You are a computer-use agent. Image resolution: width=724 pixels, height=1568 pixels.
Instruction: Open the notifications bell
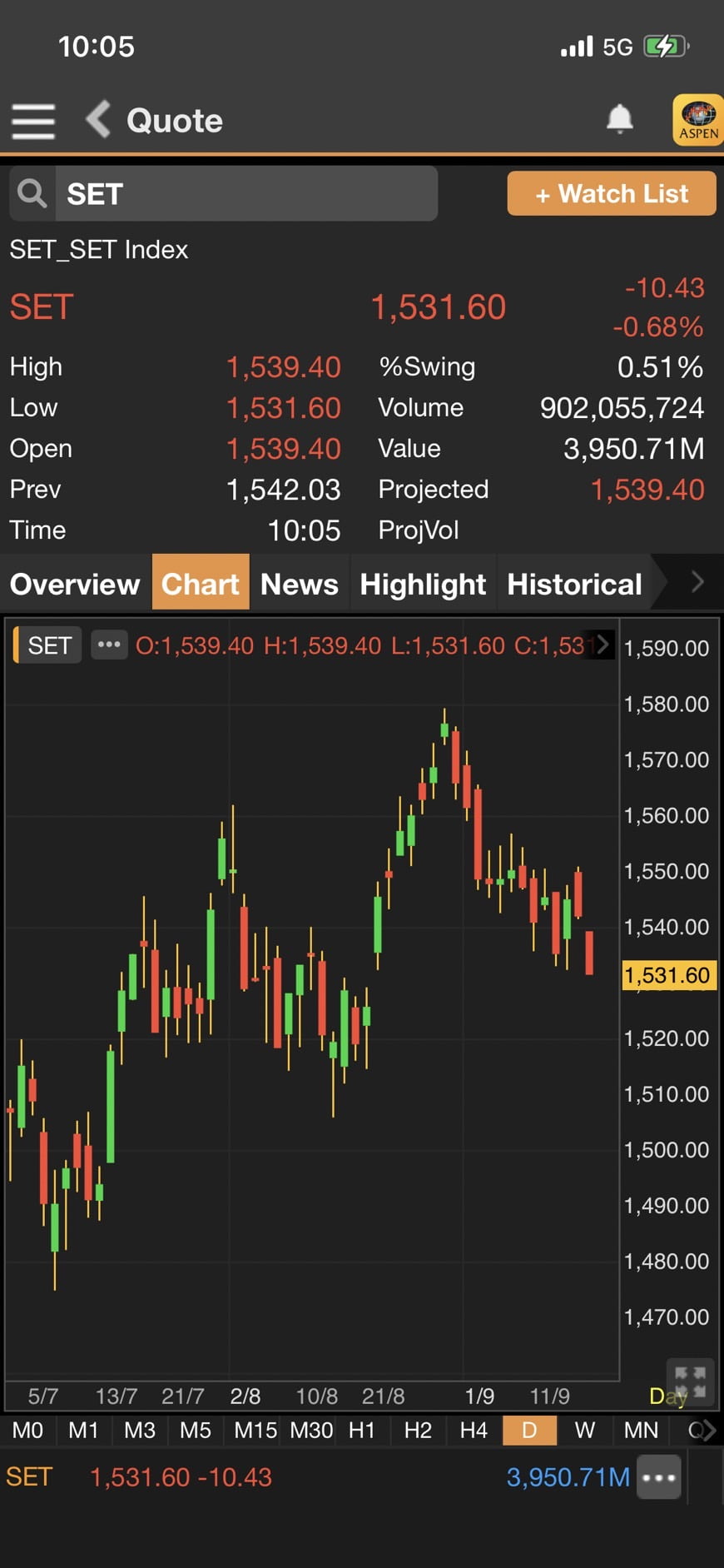619,119
